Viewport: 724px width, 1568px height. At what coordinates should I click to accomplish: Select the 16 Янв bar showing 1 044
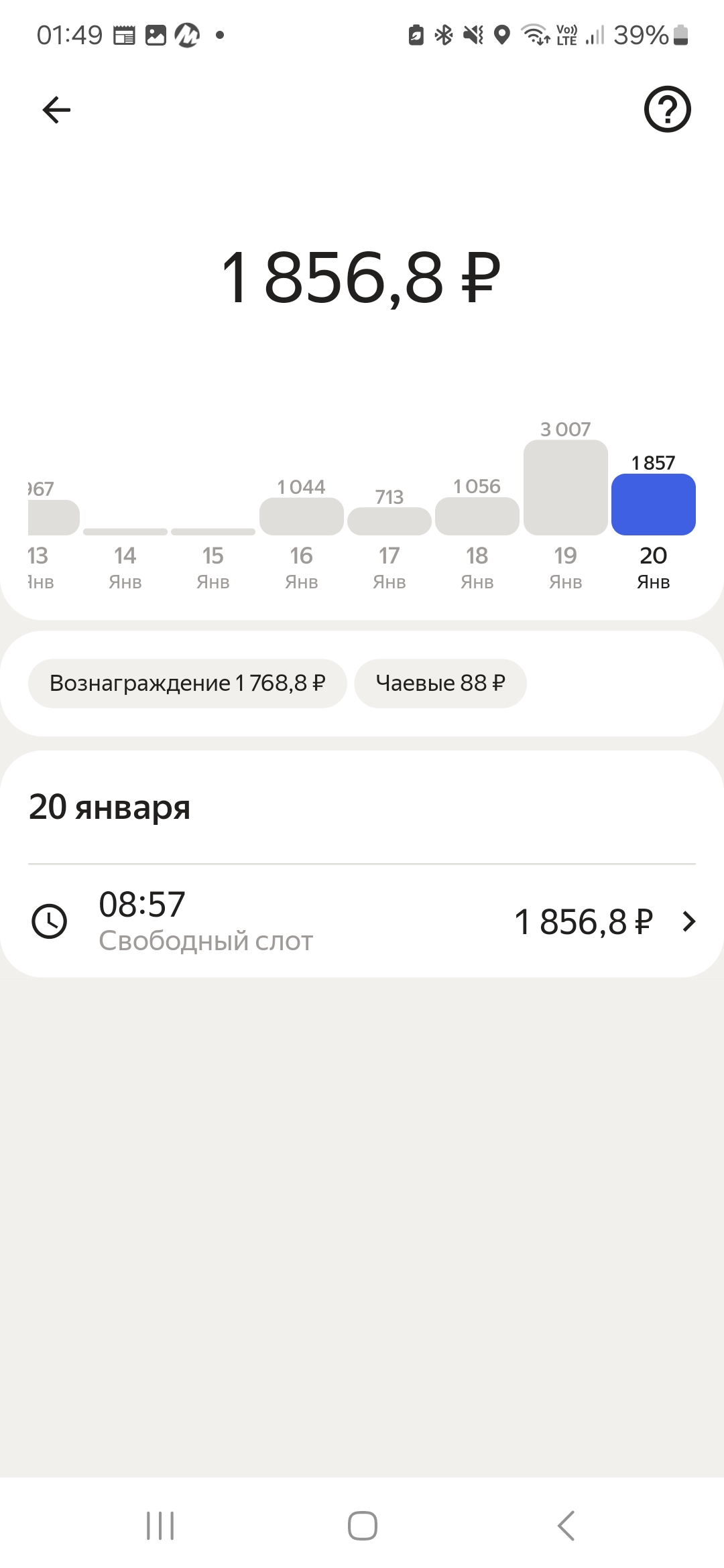302,516
